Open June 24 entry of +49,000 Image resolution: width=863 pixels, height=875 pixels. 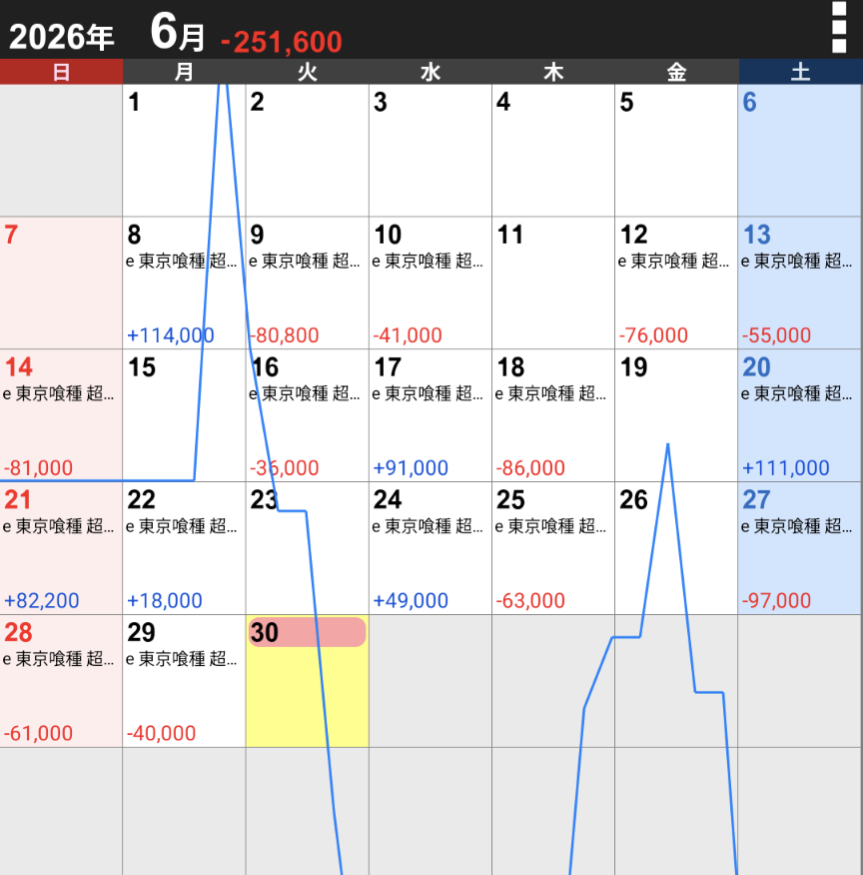pyautogui.click(x=430, y=549)
